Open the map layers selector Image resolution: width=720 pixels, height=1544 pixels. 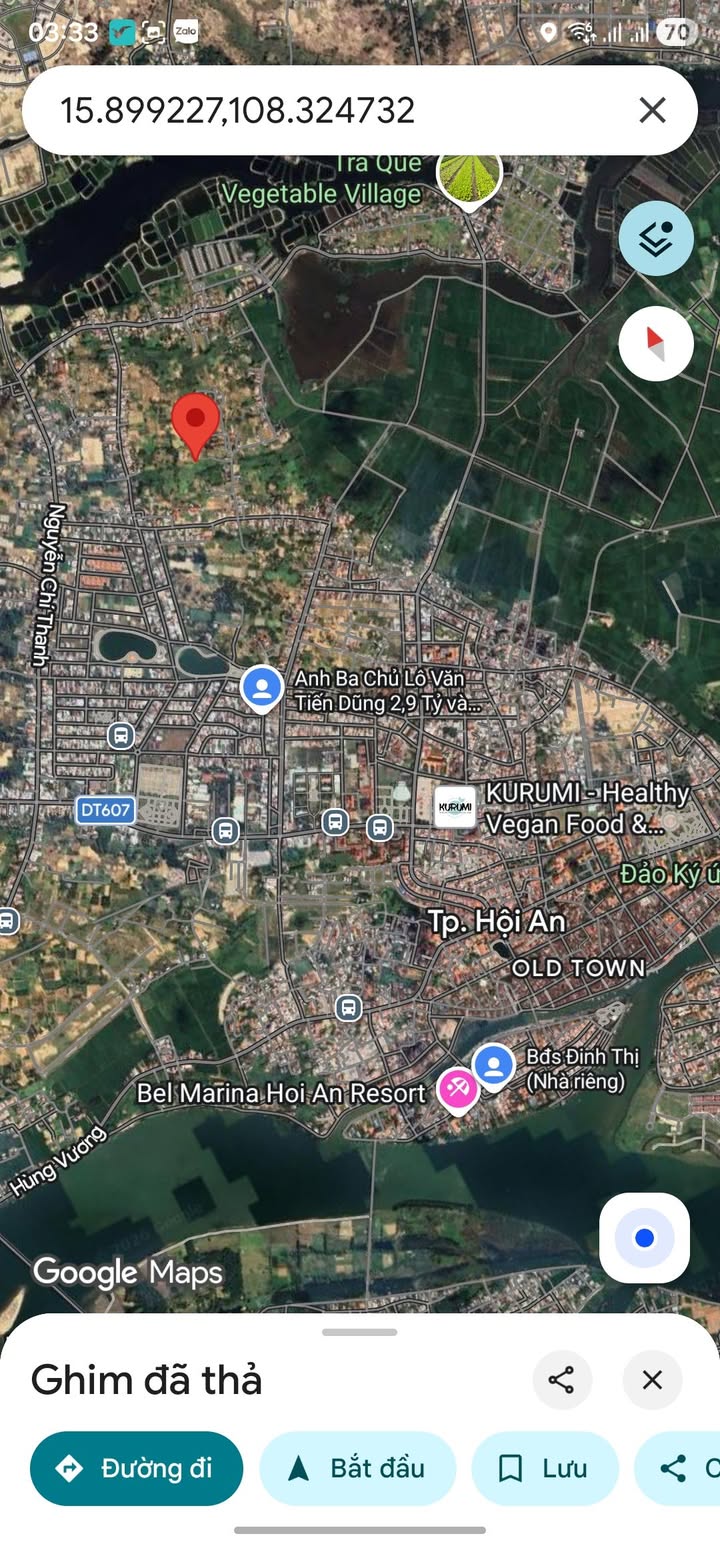pos(656,238)
